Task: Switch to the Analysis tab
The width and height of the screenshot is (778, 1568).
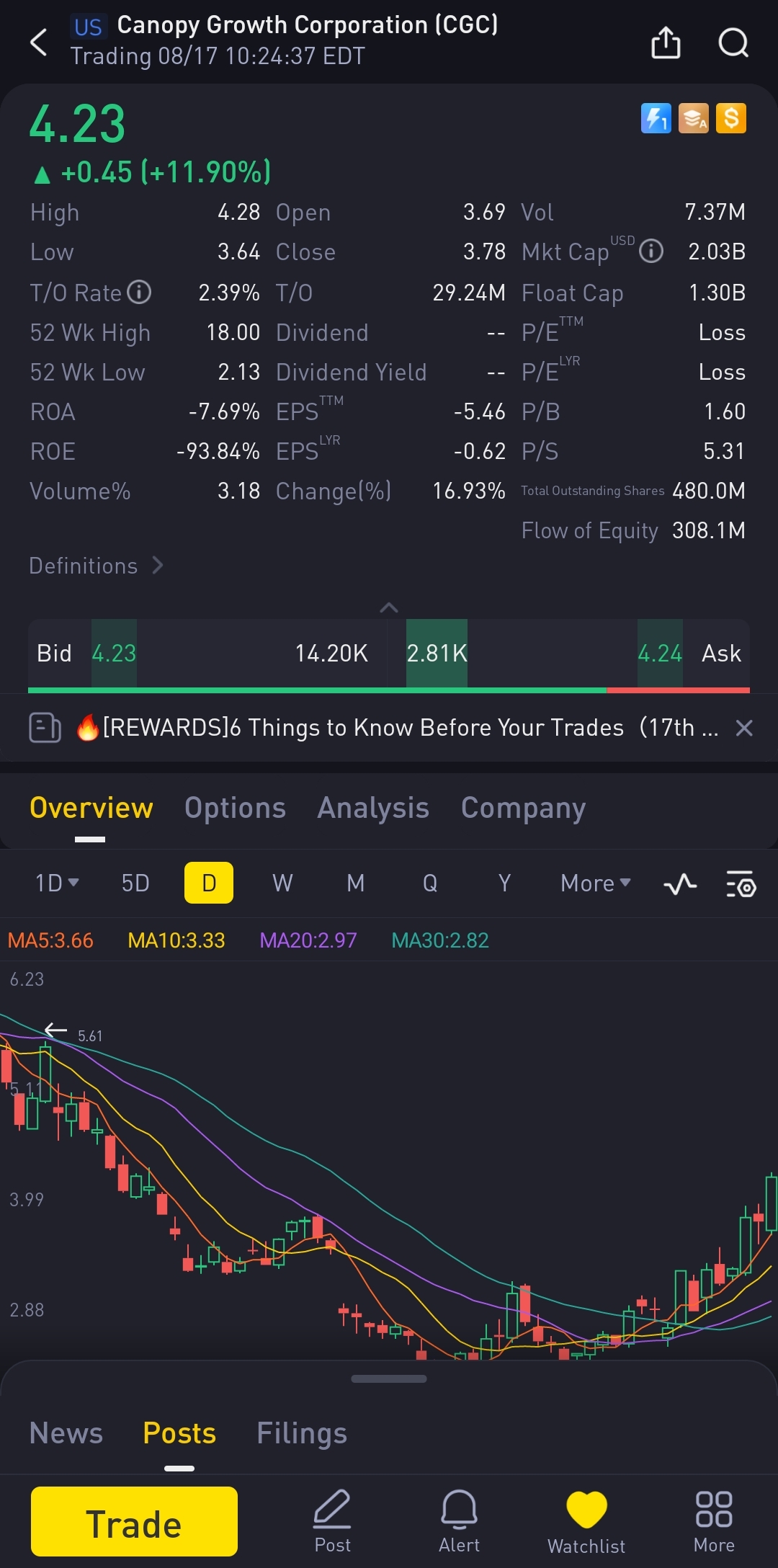Action: coord(373,808)
